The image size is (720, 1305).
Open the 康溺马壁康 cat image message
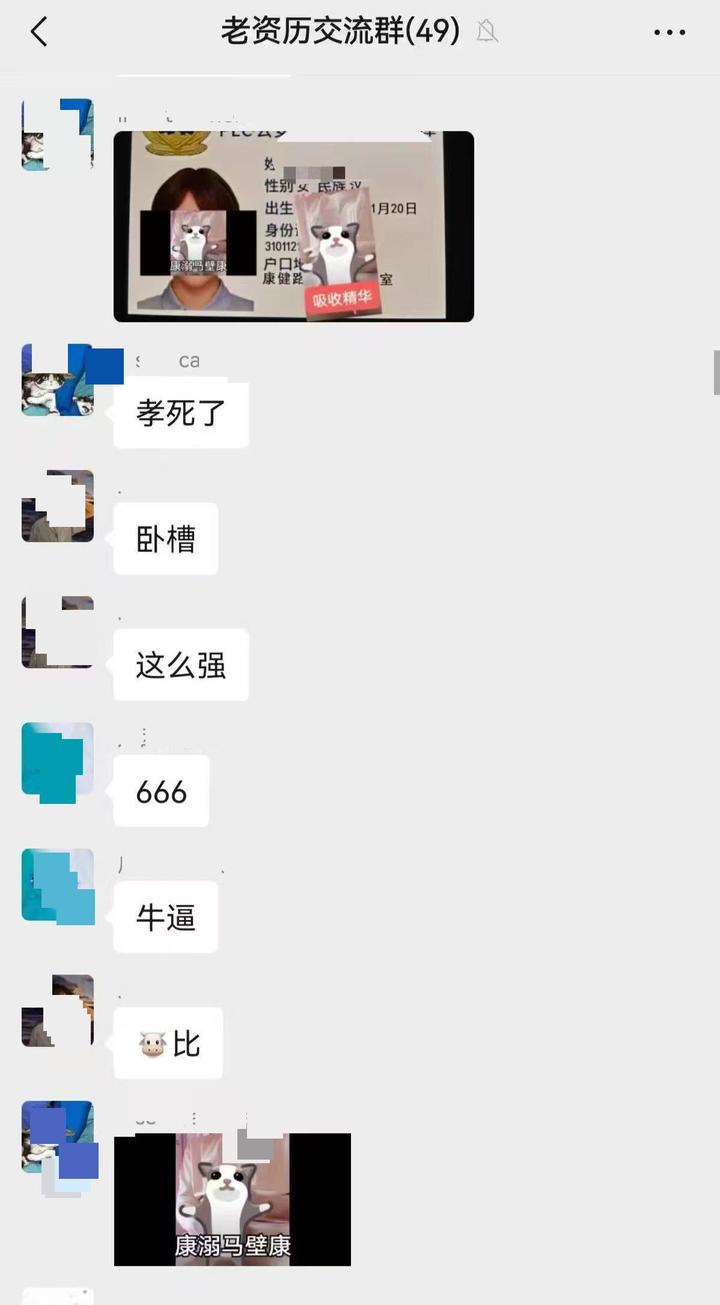pyautogui.click(x=232, y=1199)
